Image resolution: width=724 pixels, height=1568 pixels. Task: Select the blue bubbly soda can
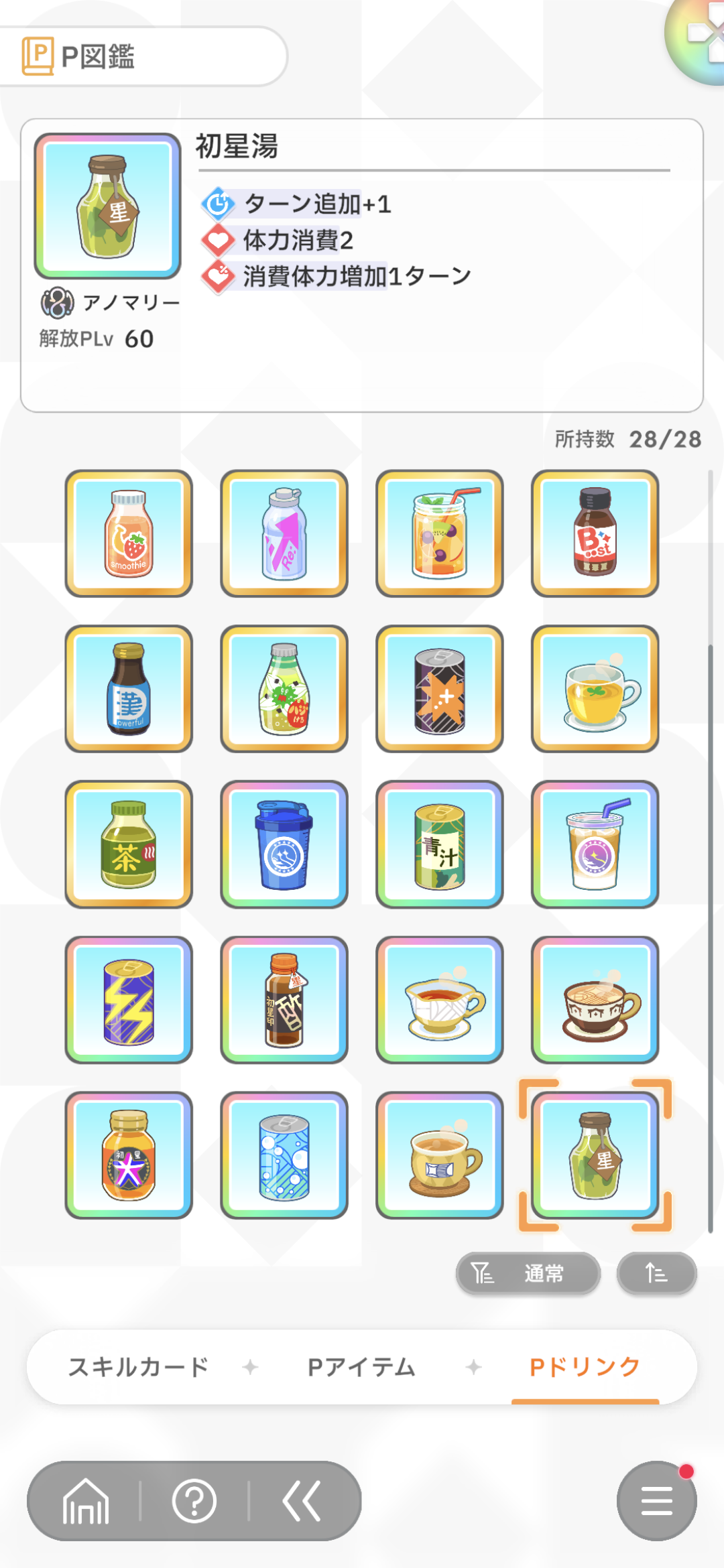click(284, 1155)
